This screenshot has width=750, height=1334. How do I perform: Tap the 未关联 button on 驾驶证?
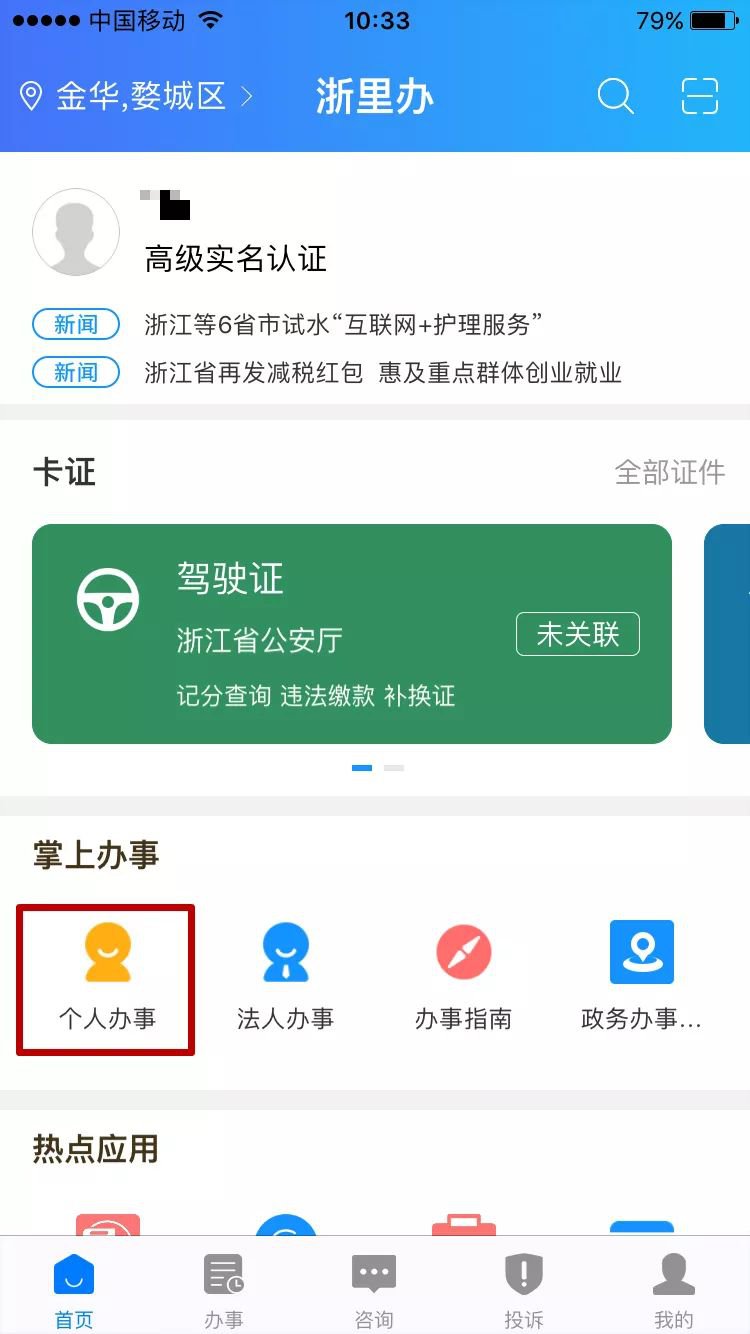(x=577, y=634)
